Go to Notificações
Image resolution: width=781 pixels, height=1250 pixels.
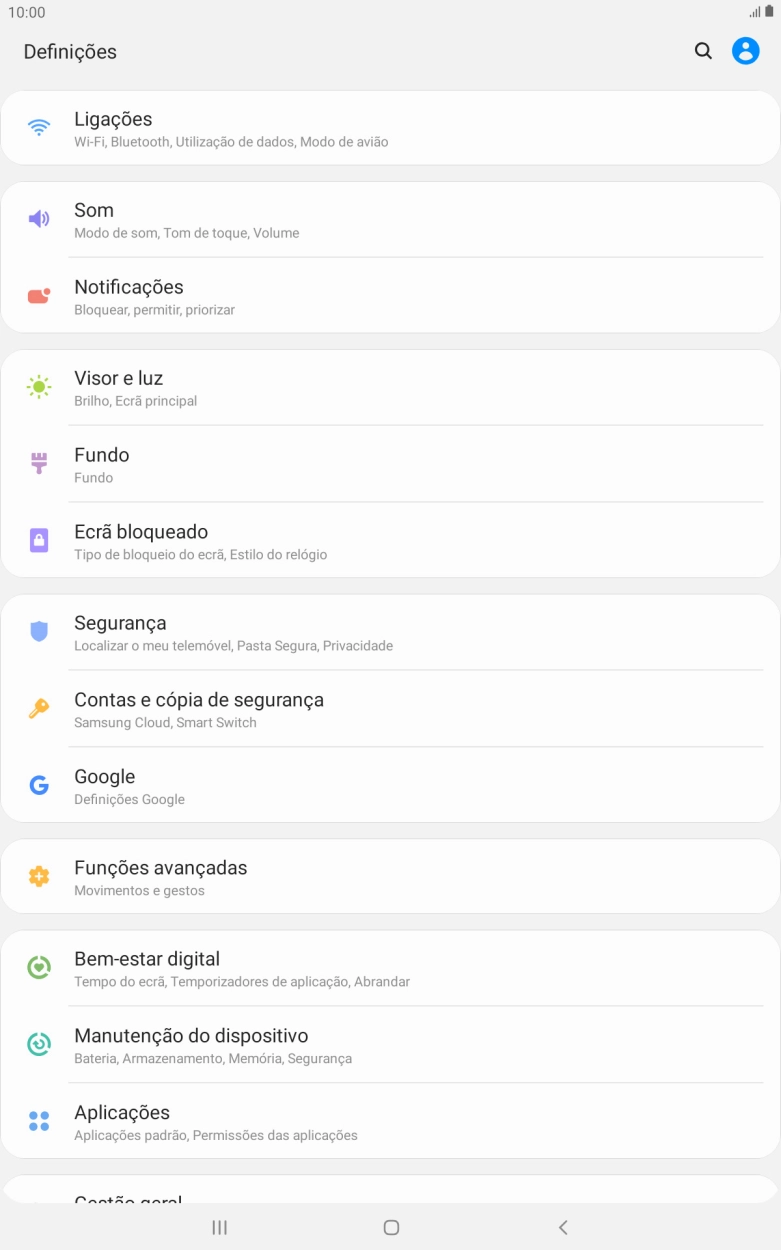tap(390, 296)
